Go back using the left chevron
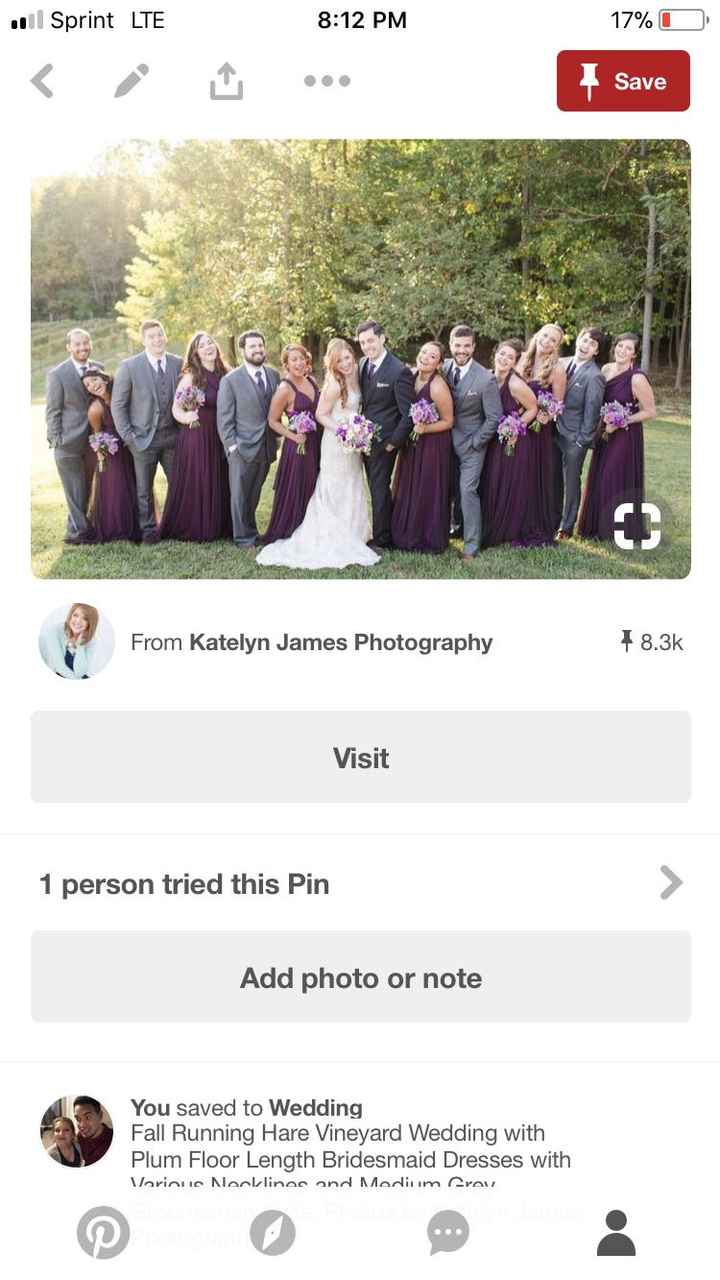This screenshot has width=720, height=1280. (42, 81)
